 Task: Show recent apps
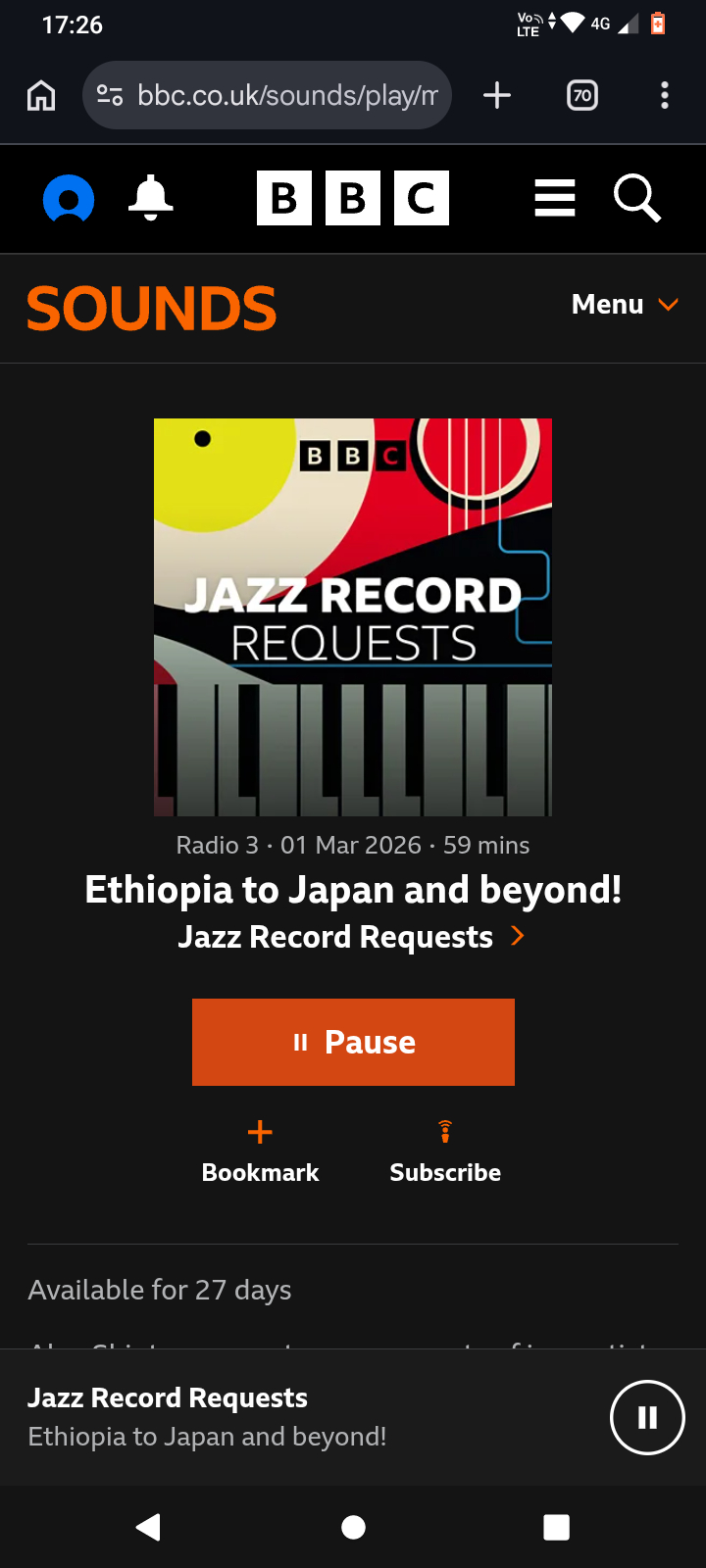[x=556, y=1527]
